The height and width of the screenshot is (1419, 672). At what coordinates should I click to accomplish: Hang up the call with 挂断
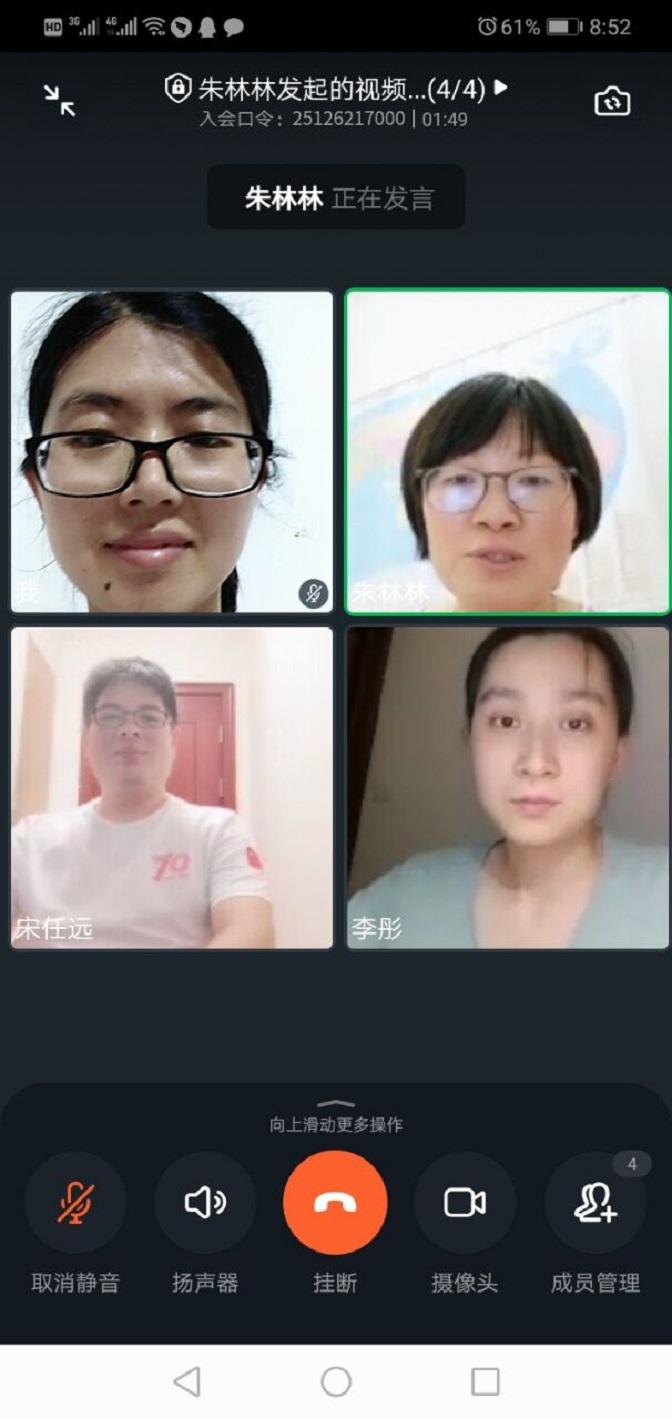(335, 1203)
